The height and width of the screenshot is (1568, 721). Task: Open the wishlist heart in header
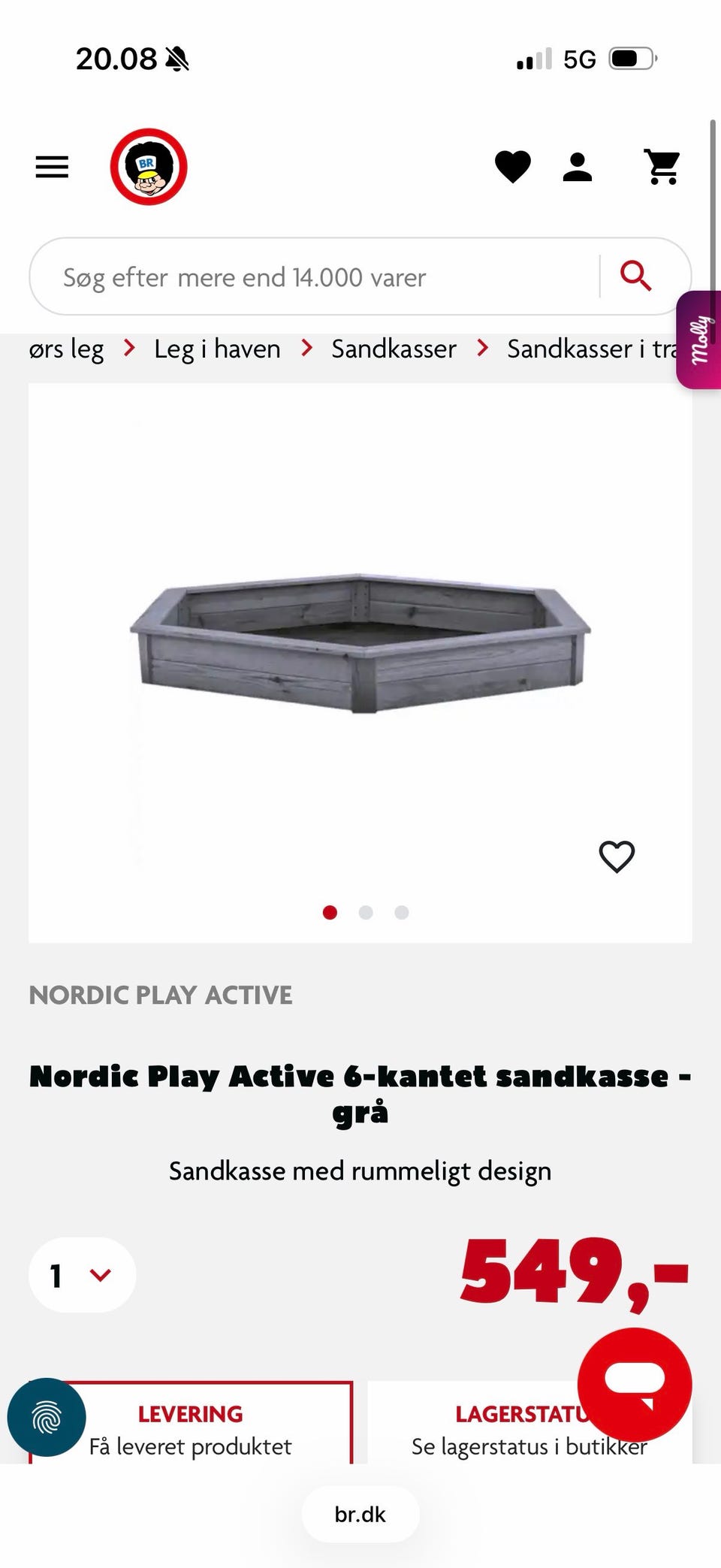pyautogui.click(x=513, y=167)
